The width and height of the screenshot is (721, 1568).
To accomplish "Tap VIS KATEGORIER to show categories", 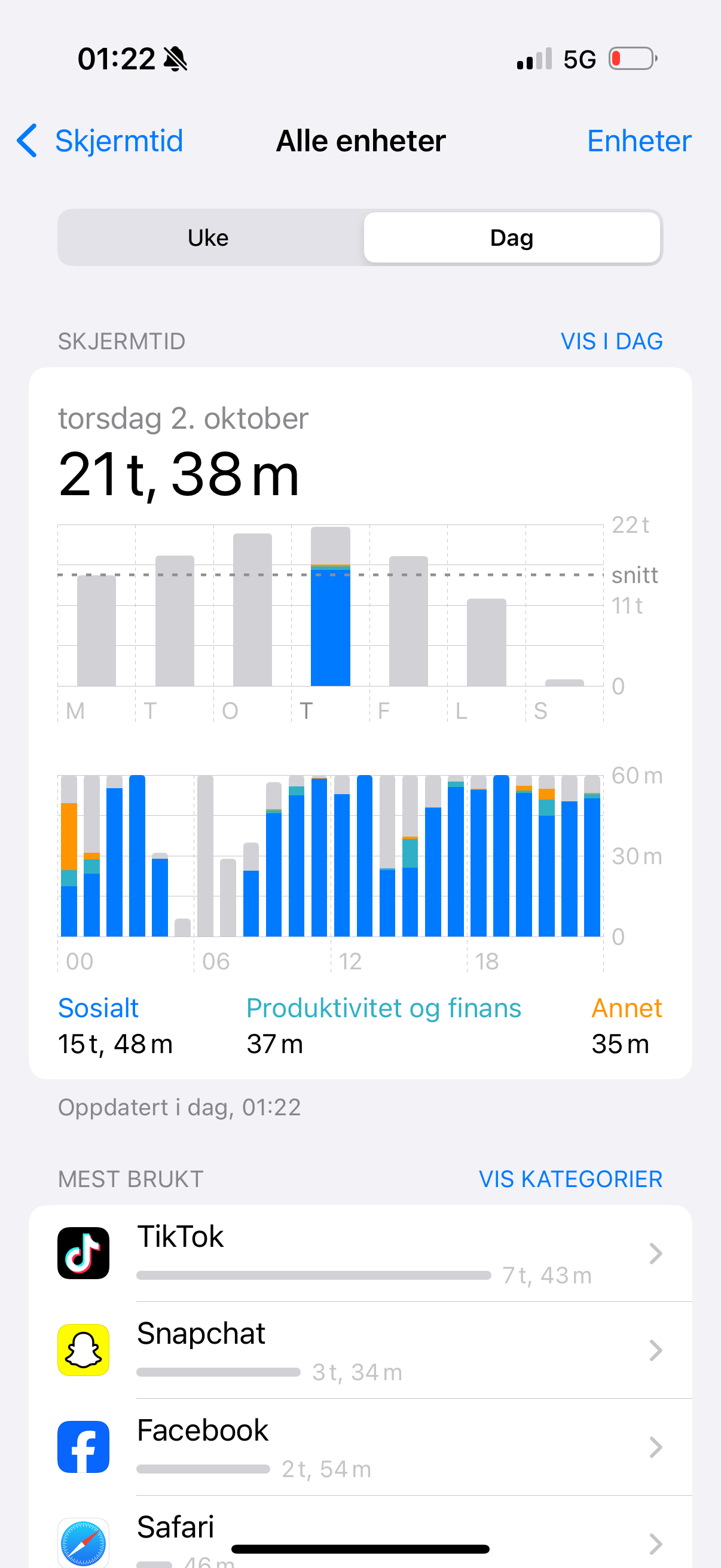I will point(570,1179).
